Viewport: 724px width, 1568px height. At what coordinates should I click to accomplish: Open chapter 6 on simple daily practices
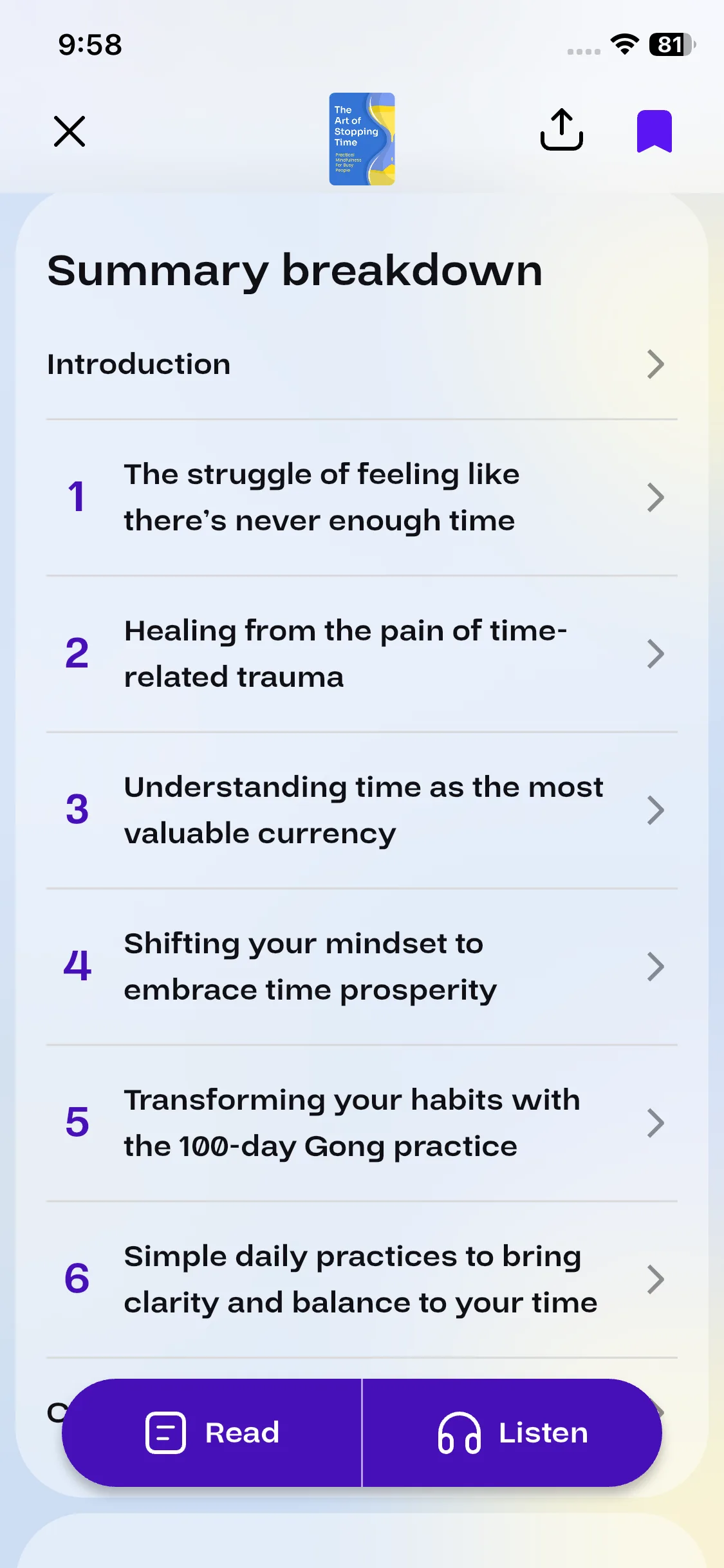click(x=362, y=1279)
